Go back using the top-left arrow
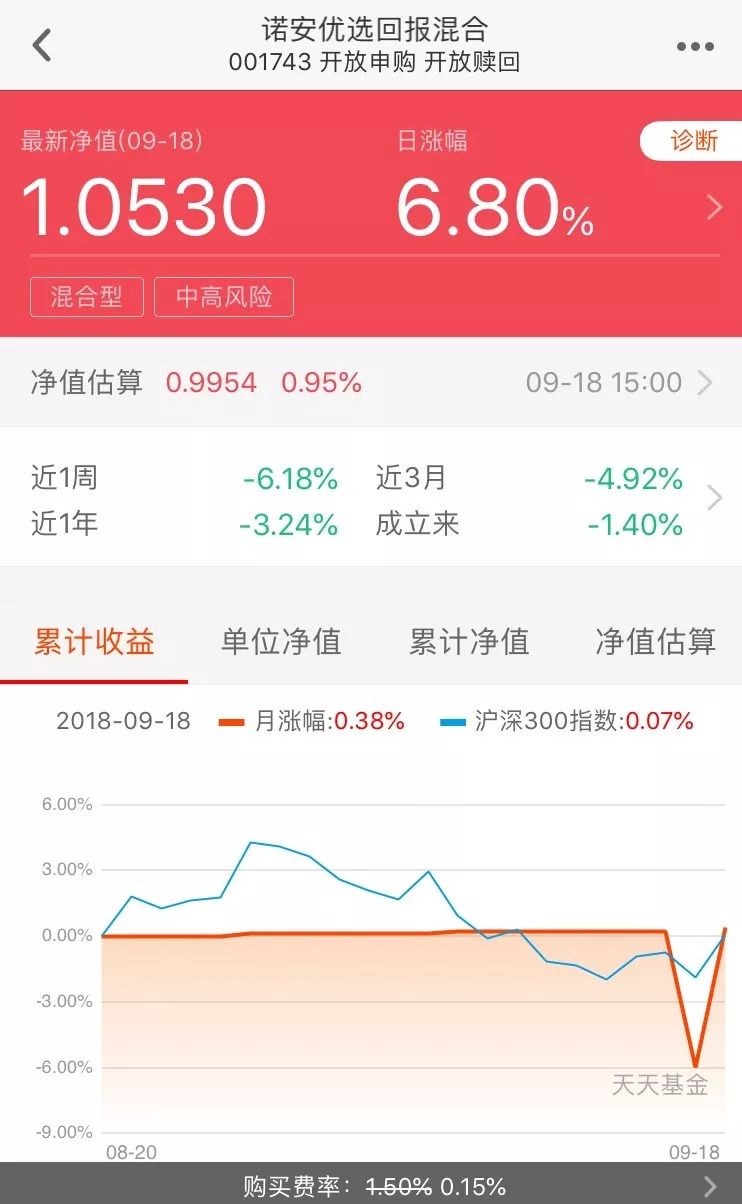742x1204 pixels. (42, 46)
